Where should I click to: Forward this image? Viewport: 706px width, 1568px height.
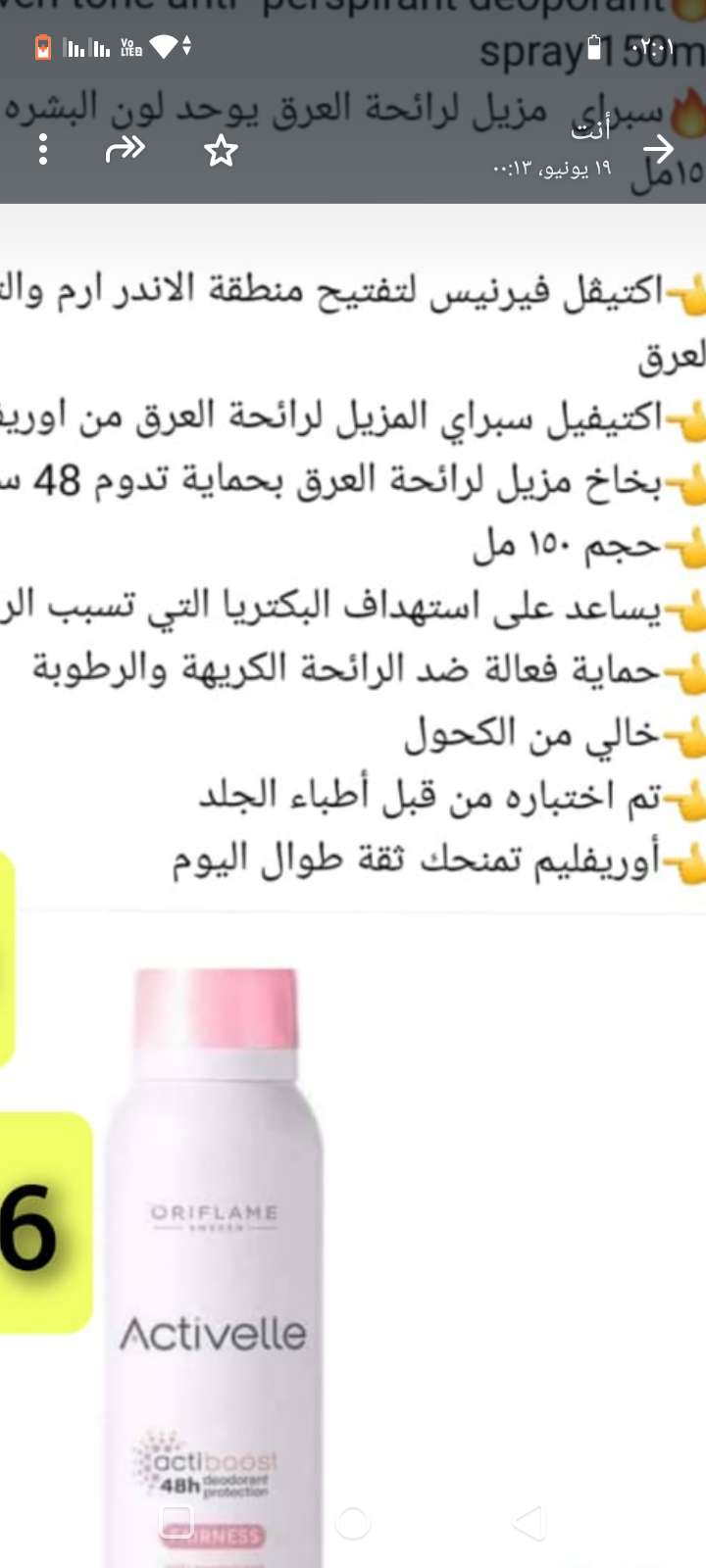[126, 149]
